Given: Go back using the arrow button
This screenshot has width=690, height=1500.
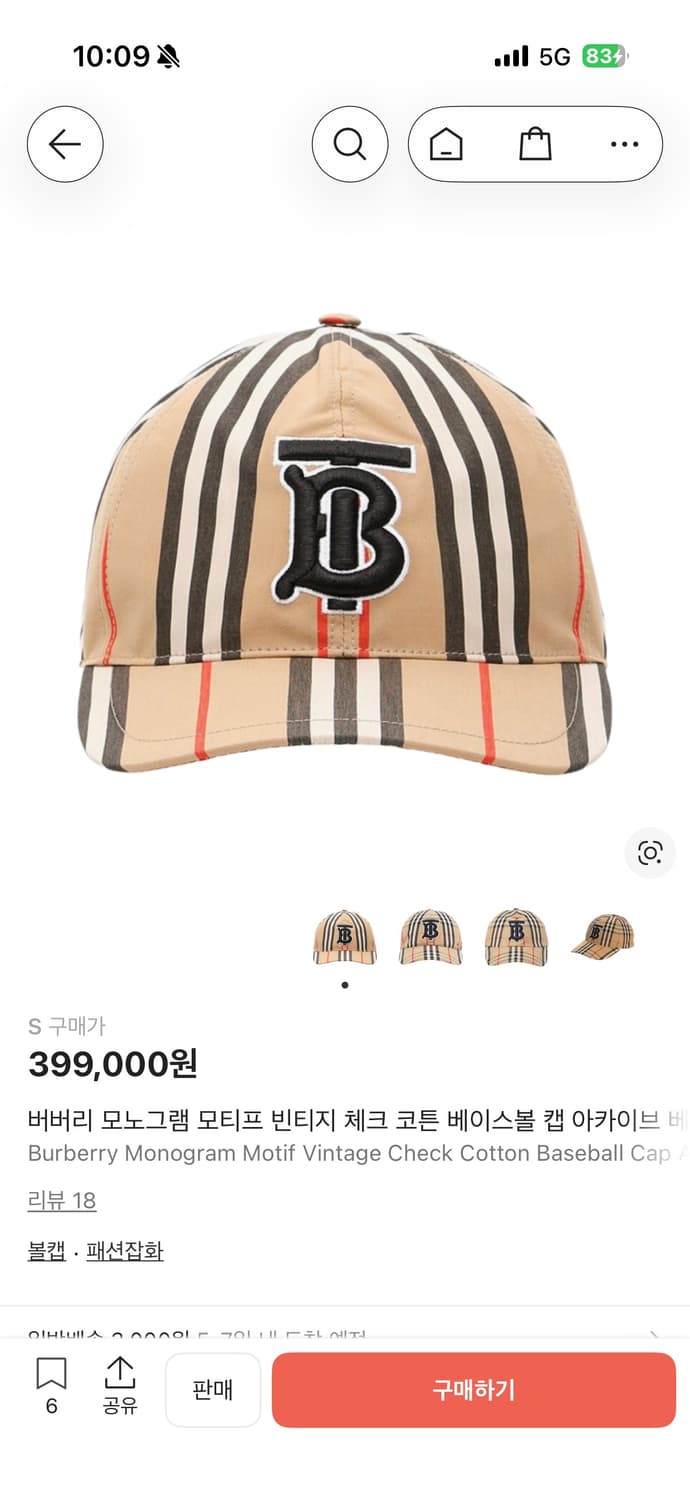Looking at the screenshot, I should click(x=65, y=144).
